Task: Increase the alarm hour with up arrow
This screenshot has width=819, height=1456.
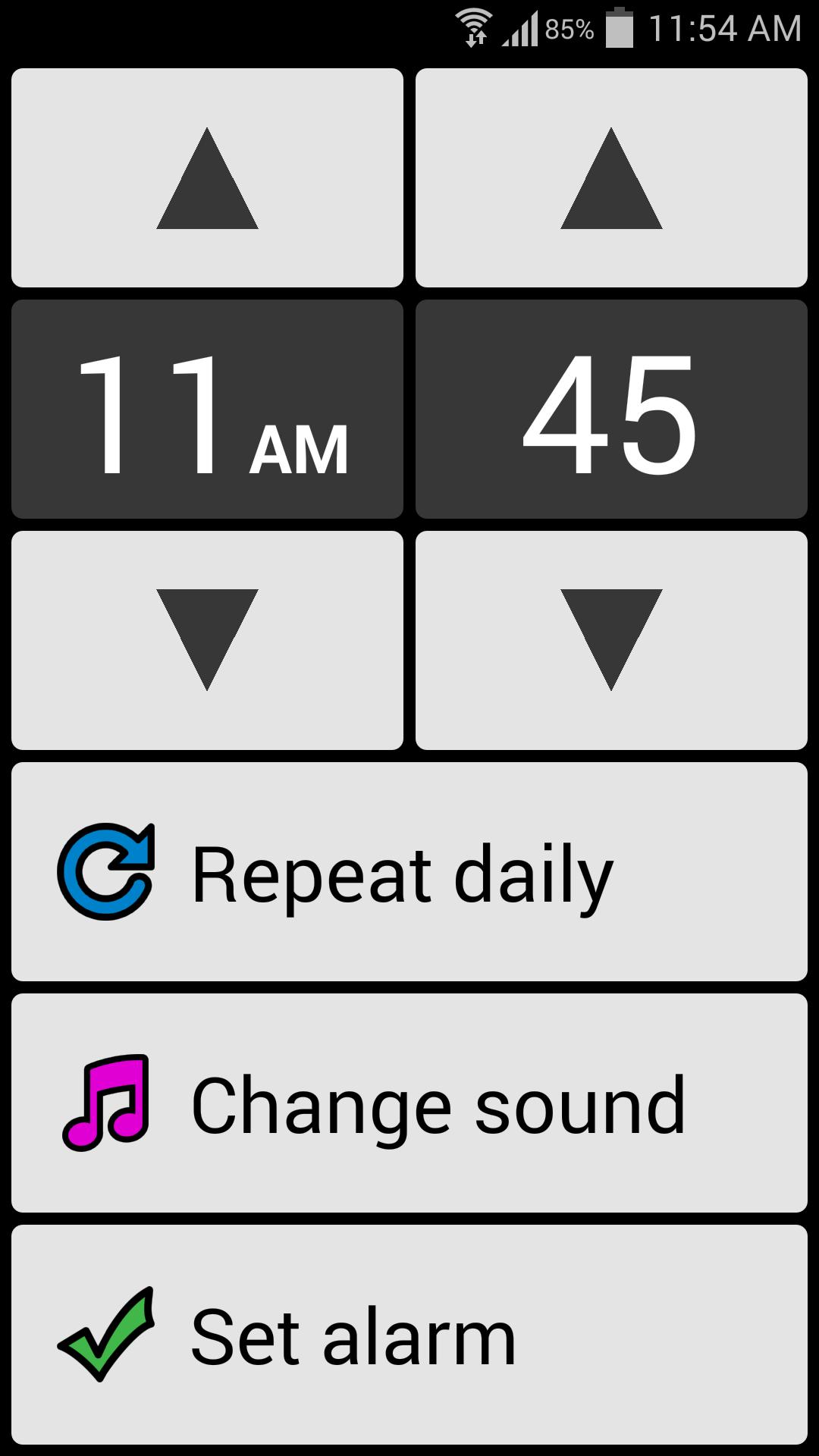Action: click(207, 178)
